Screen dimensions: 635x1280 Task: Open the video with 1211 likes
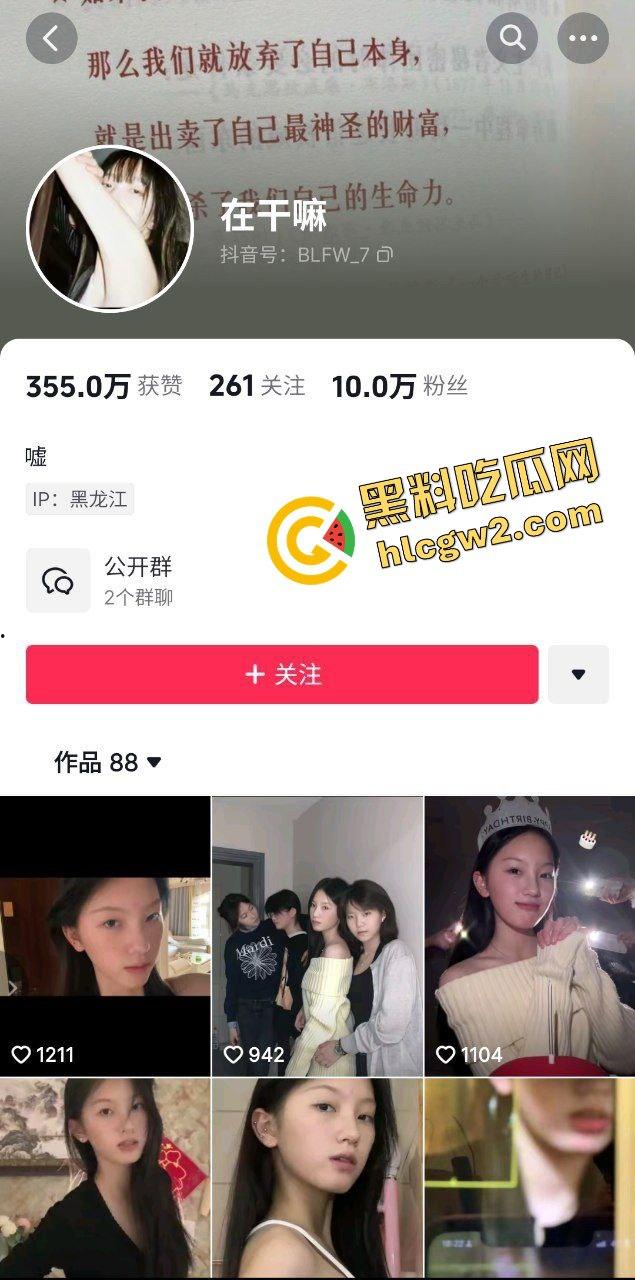105,935
